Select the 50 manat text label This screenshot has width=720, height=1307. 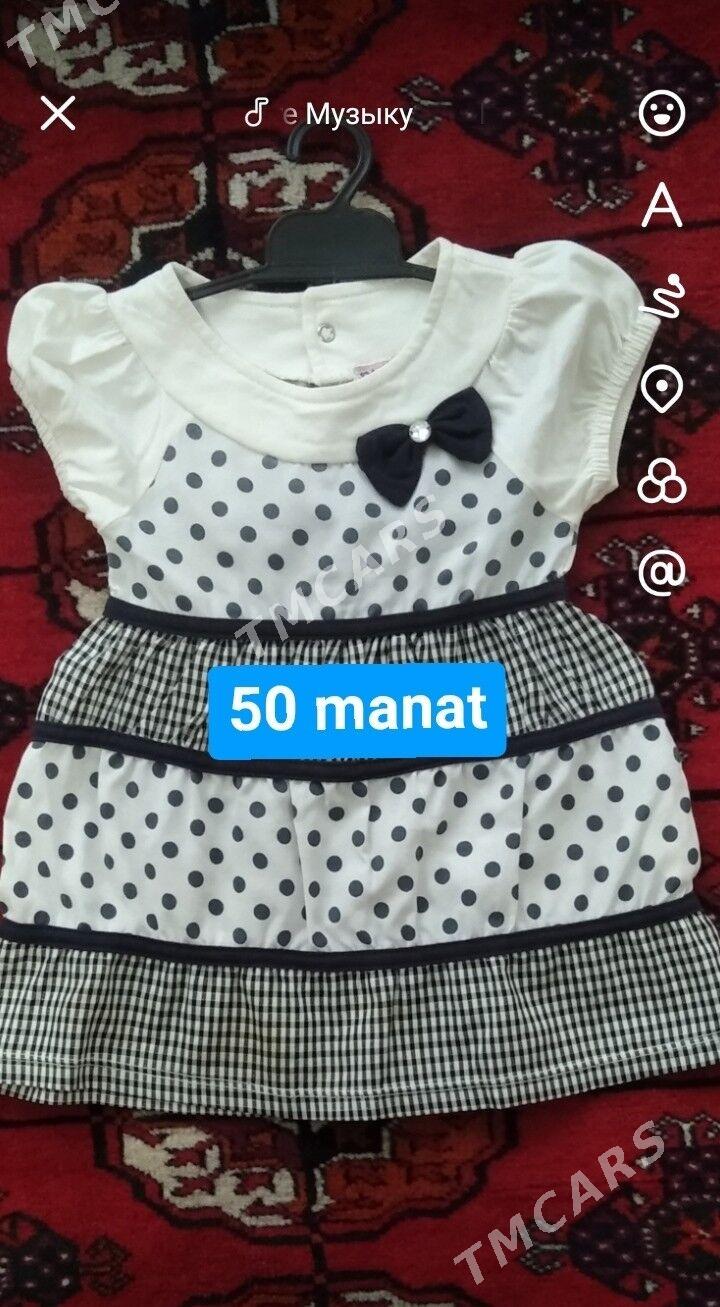[358, 709]
